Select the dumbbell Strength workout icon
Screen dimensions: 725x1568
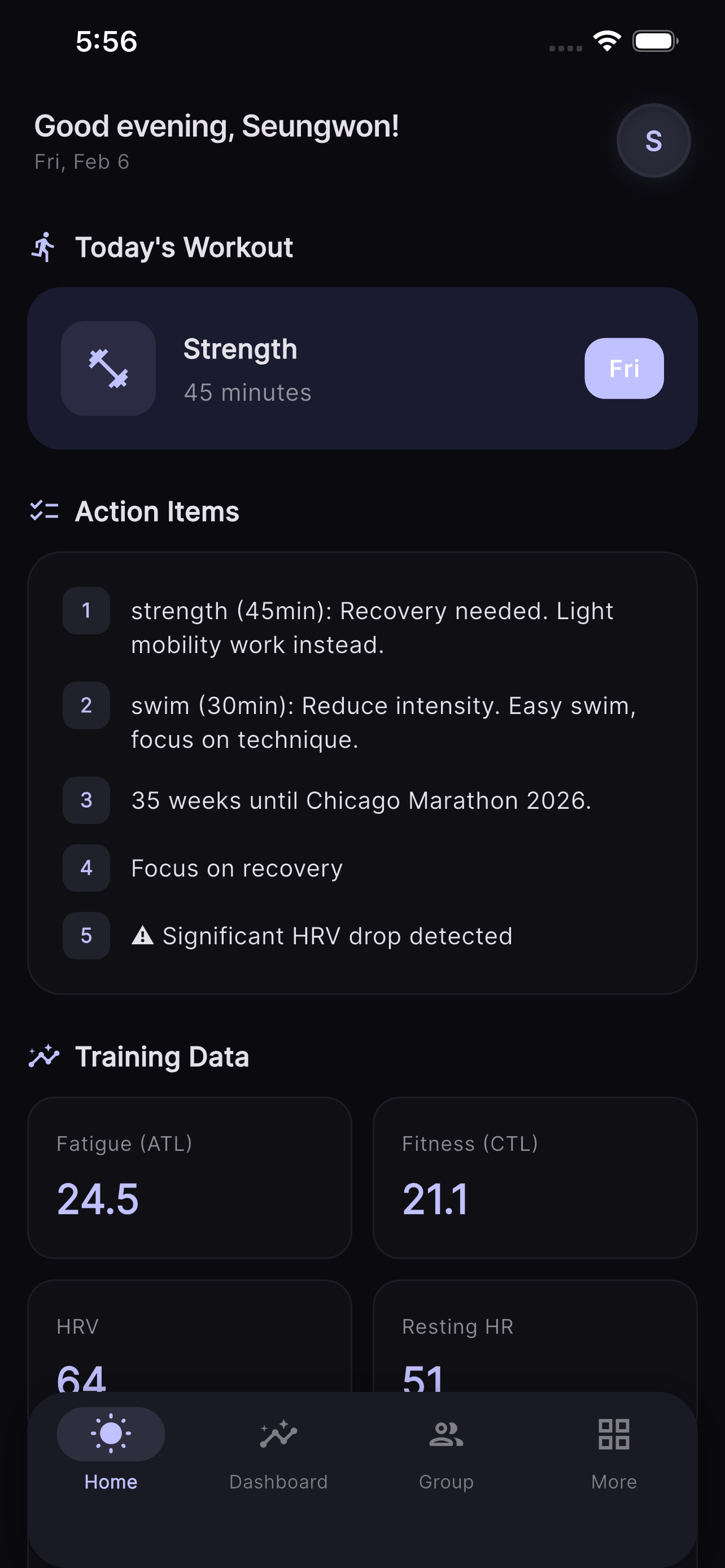pyautogui.click(x=108, y=367)
